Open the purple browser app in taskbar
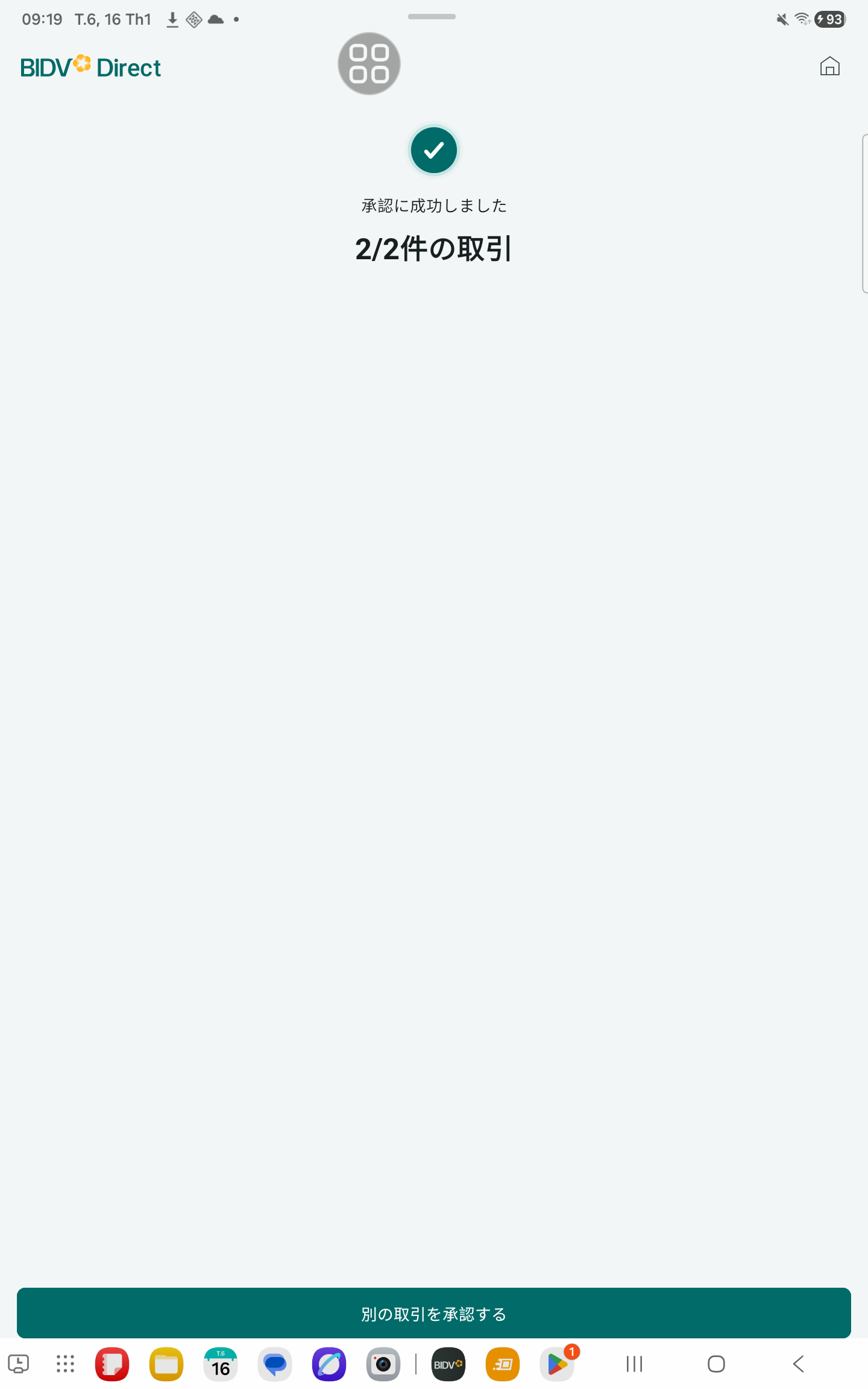The height and width of the screenshot is (1389, 868). pyautogui.click(x=329, y=1364)
